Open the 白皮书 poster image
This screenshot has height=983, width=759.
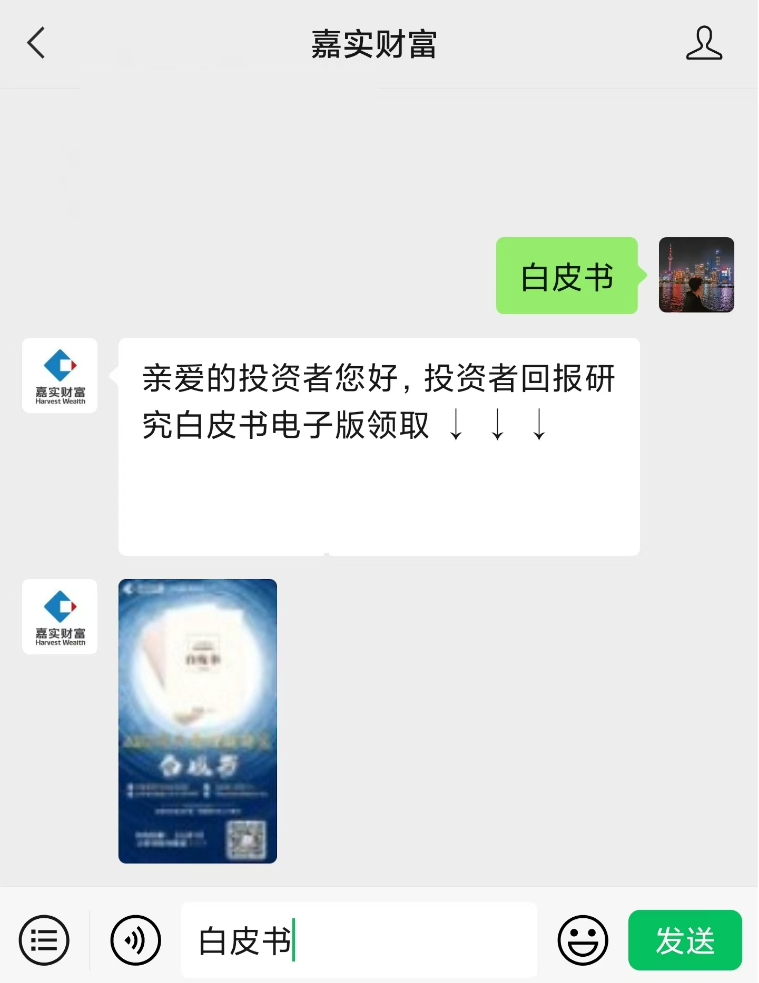pos(197,721)
